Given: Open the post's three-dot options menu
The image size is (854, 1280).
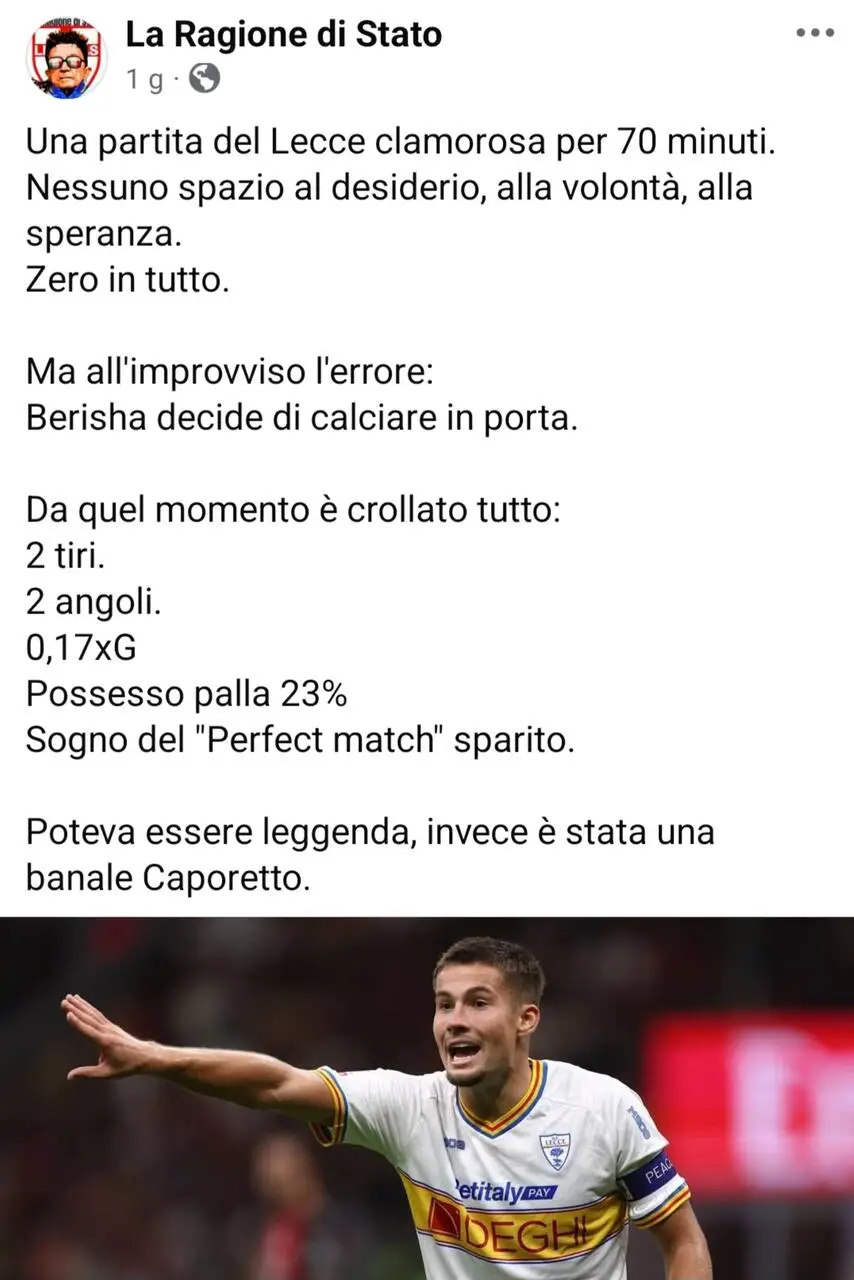Looking at the screenshot, I should click(x=814, y=34).
